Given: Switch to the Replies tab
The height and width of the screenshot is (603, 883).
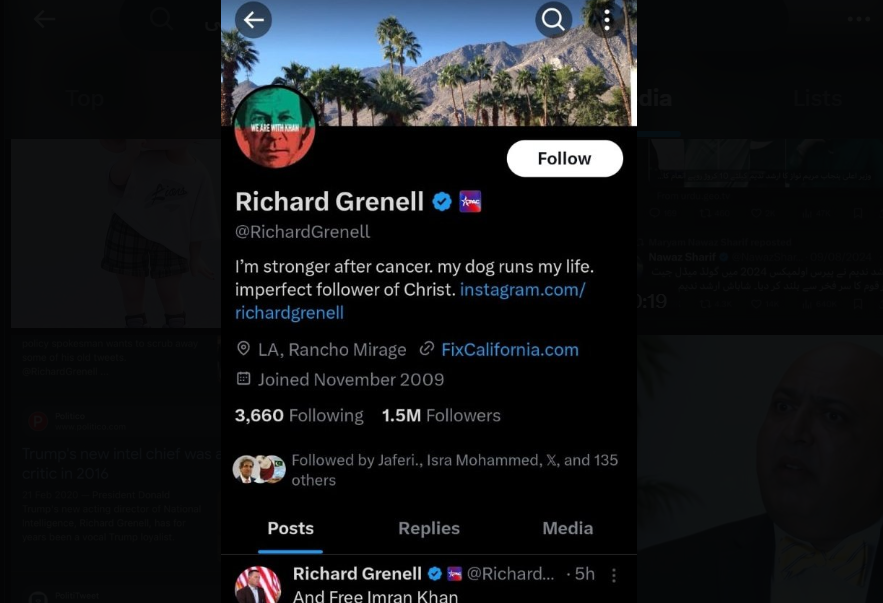Looking at the screenshot, I should 429,528.
